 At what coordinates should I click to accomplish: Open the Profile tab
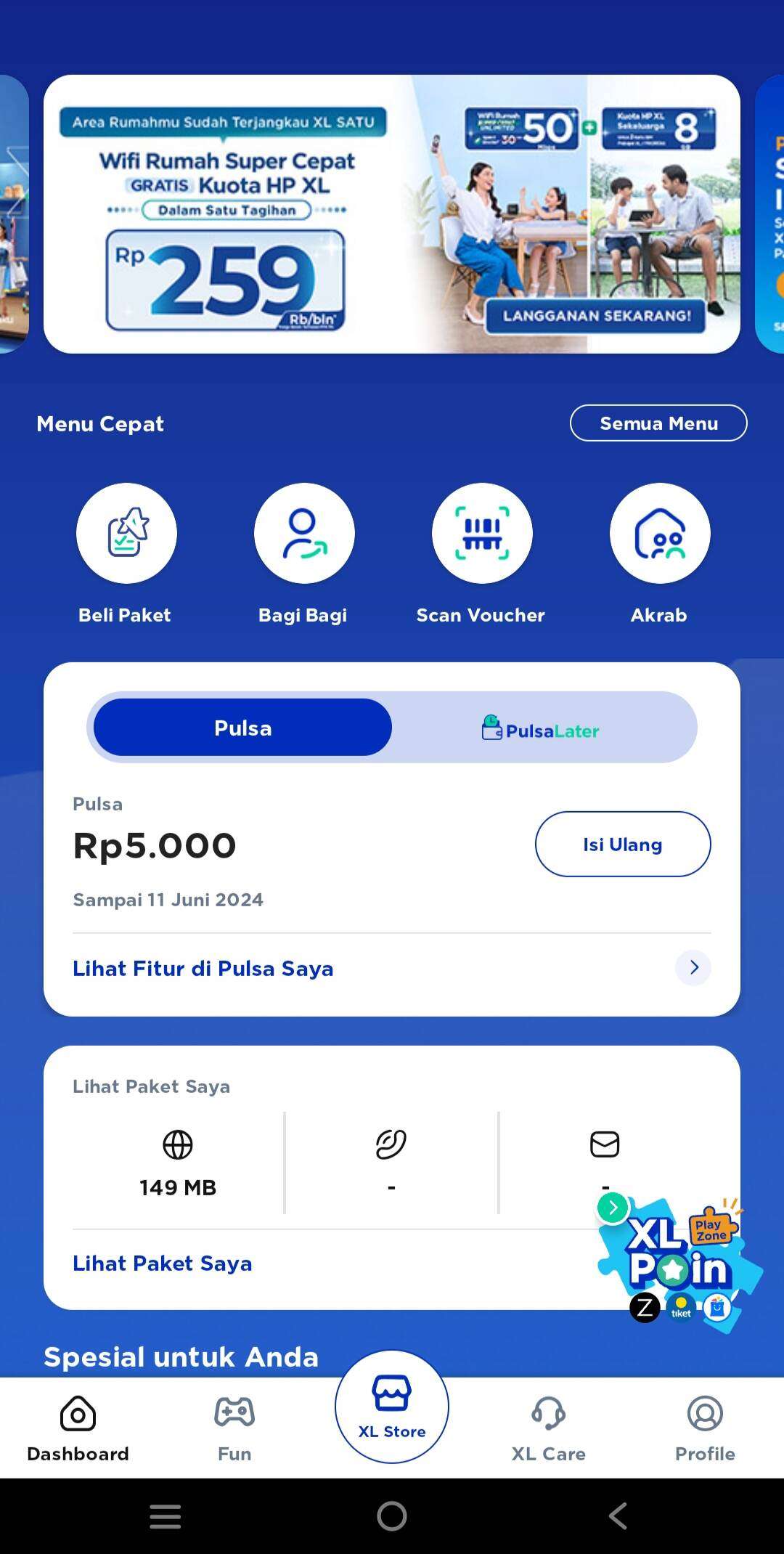705,1428
